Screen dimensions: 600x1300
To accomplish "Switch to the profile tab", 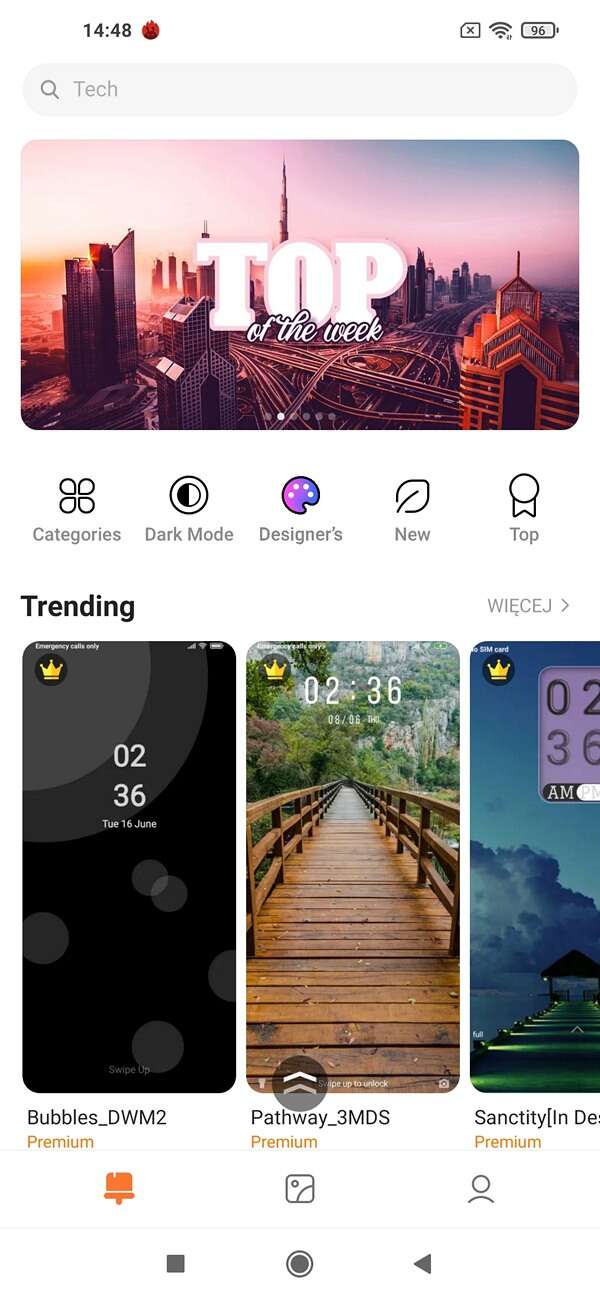I will tap(481, 1189).
